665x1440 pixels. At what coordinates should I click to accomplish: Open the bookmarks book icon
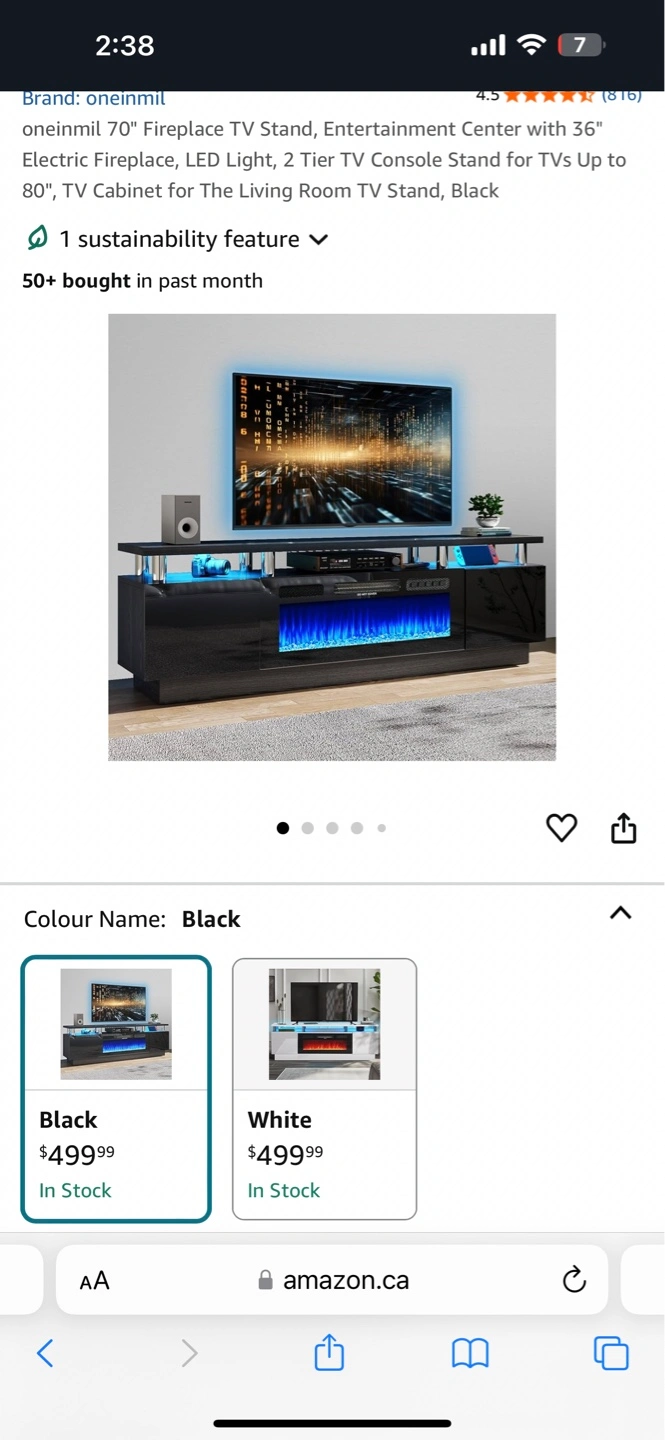pyautogui.click(x=470, y=1354)
